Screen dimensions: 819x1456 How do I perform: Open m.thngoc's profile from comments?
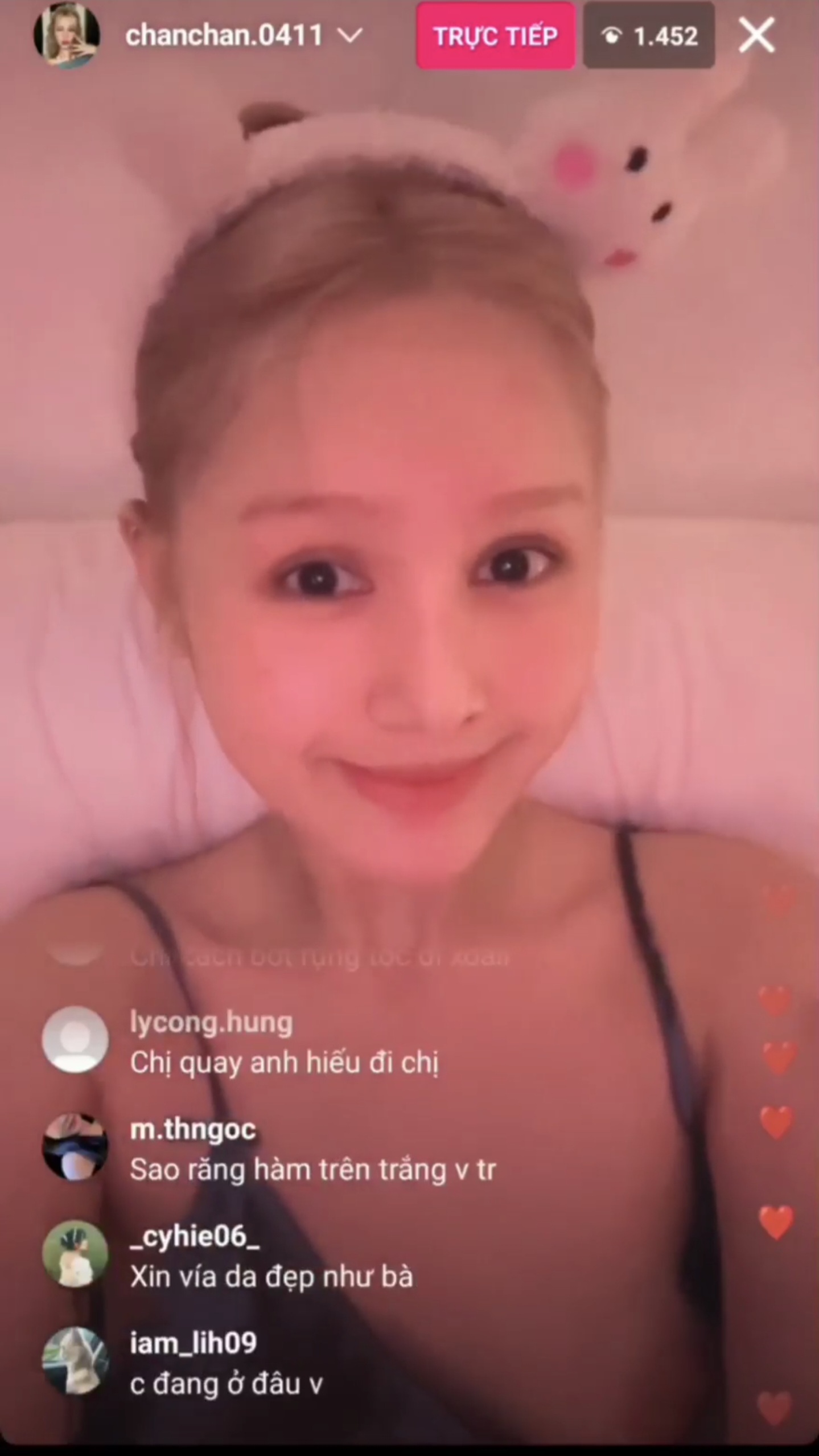(x=75, y=1146)
